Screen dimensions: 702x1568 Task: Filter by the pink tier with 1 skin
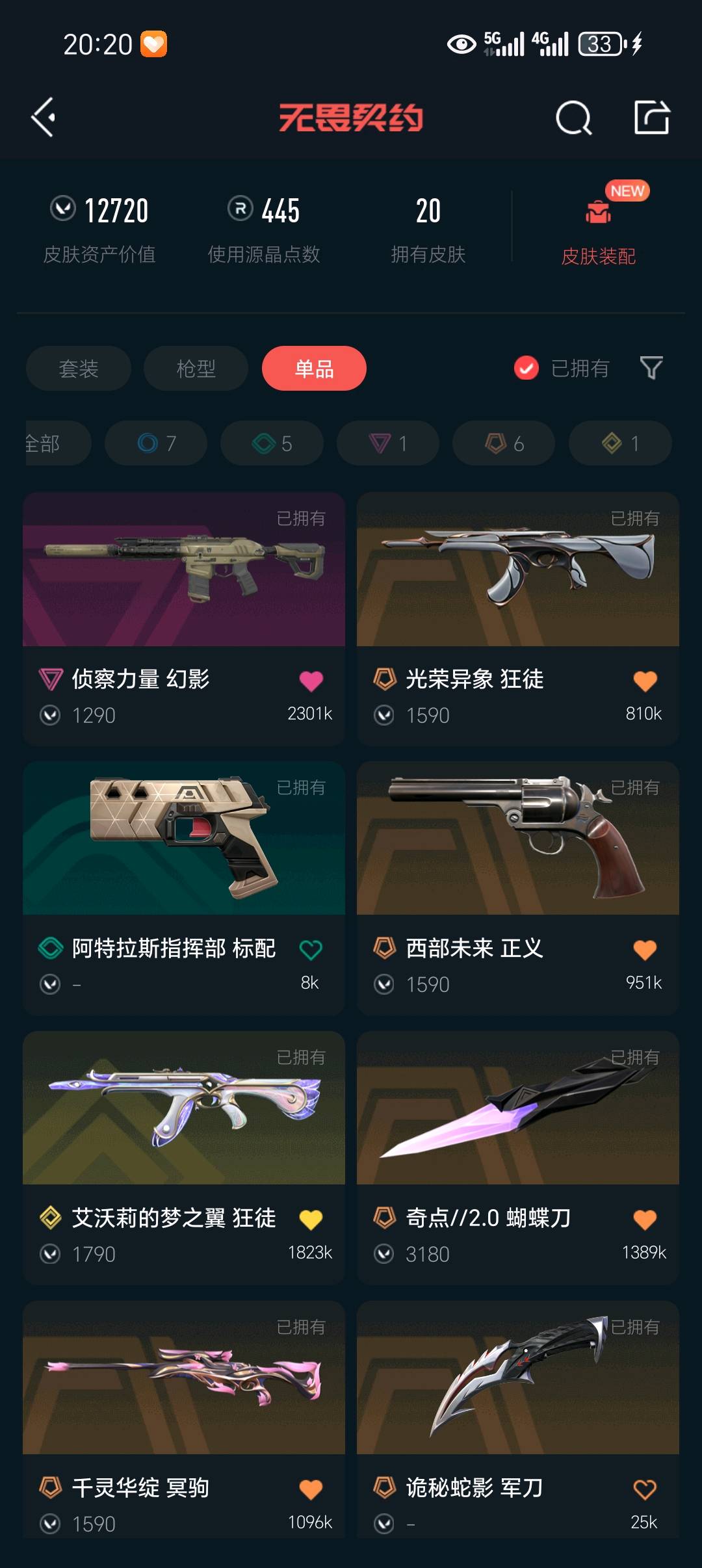(x=388, y=443)
